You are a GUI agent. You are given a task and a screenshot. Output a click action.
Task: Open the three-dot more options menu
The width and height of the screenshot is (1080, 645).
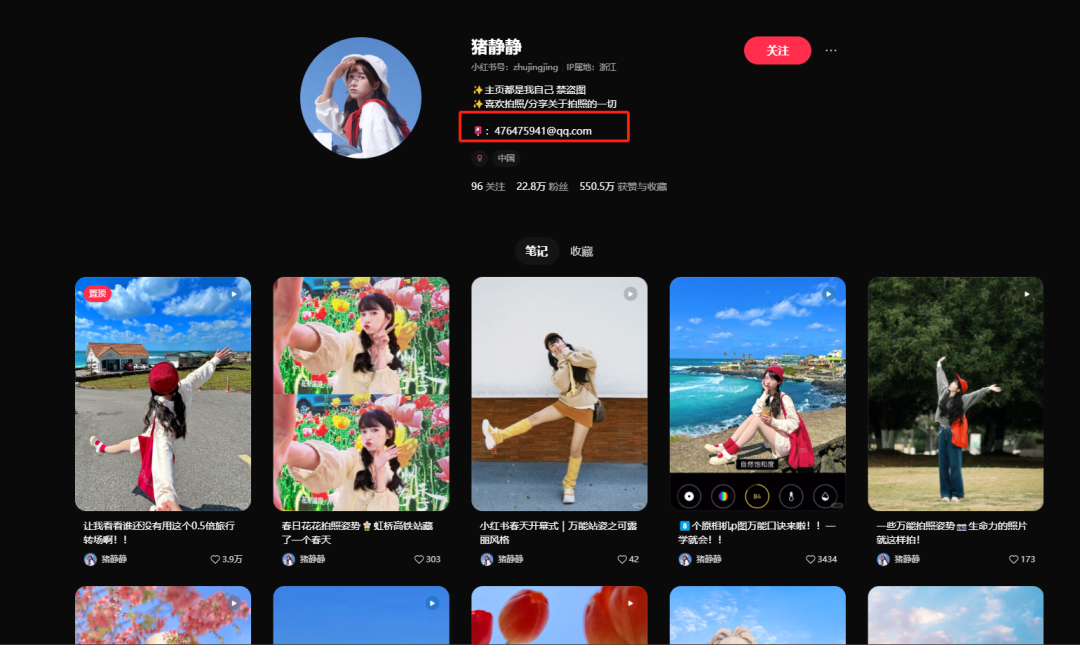(831, 51)
